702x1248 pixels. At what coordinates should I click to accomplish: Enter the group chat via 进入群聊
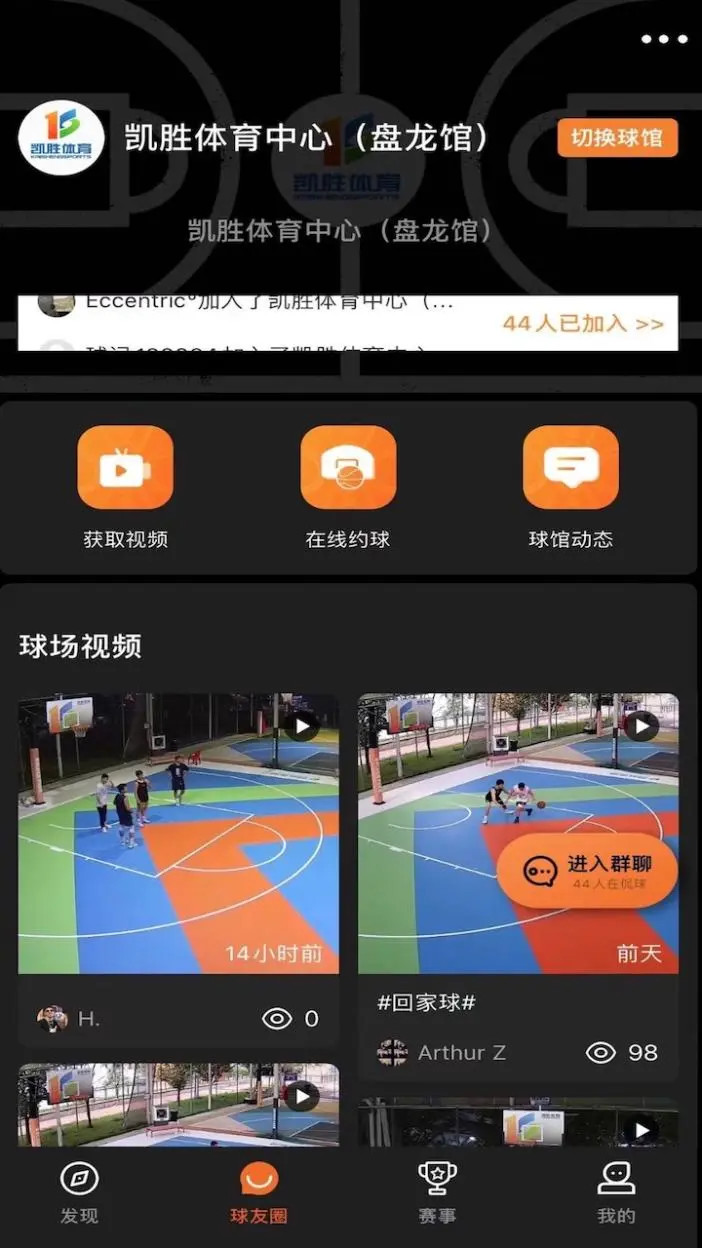coord(587,870)
